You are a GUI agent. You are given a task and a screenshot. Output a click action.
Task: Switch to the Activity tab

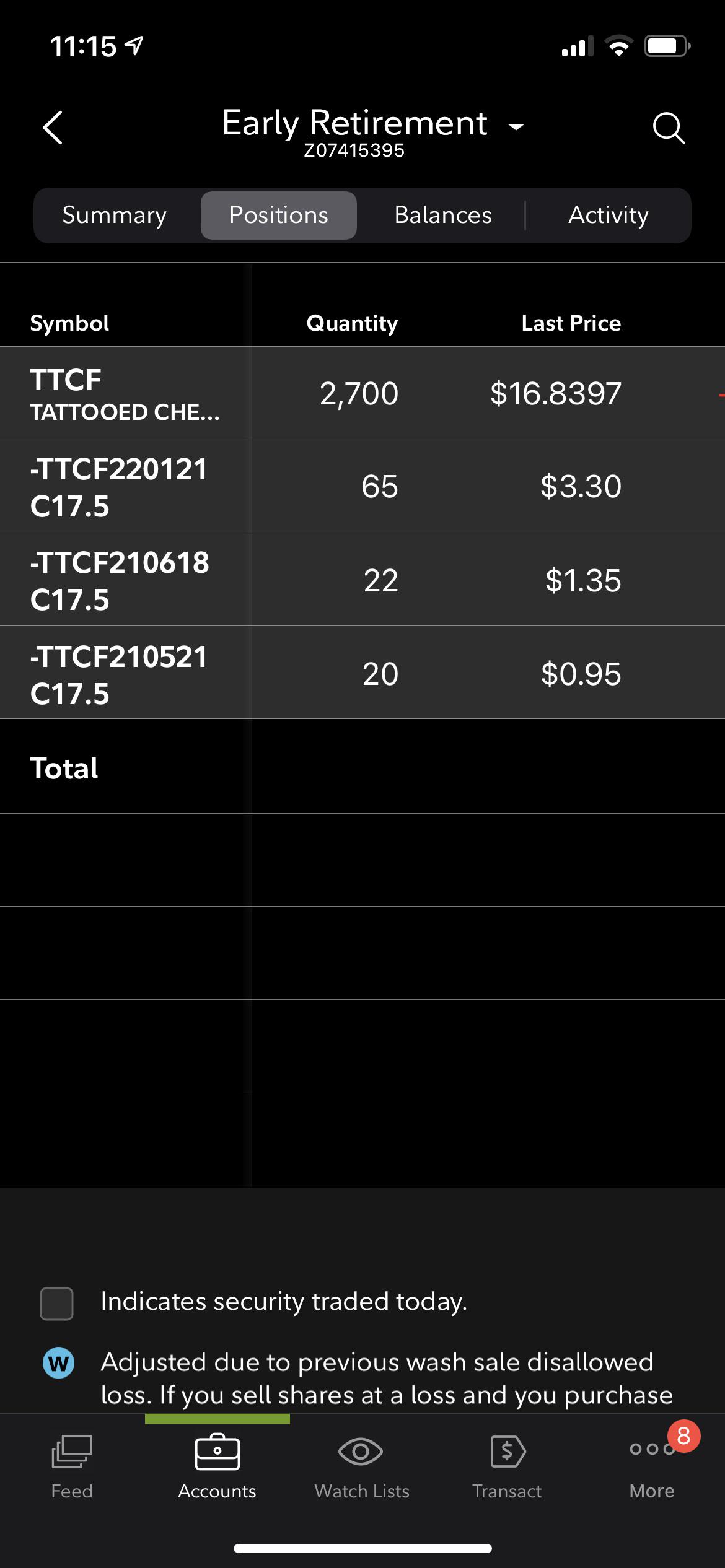click(x=608, y=215)
